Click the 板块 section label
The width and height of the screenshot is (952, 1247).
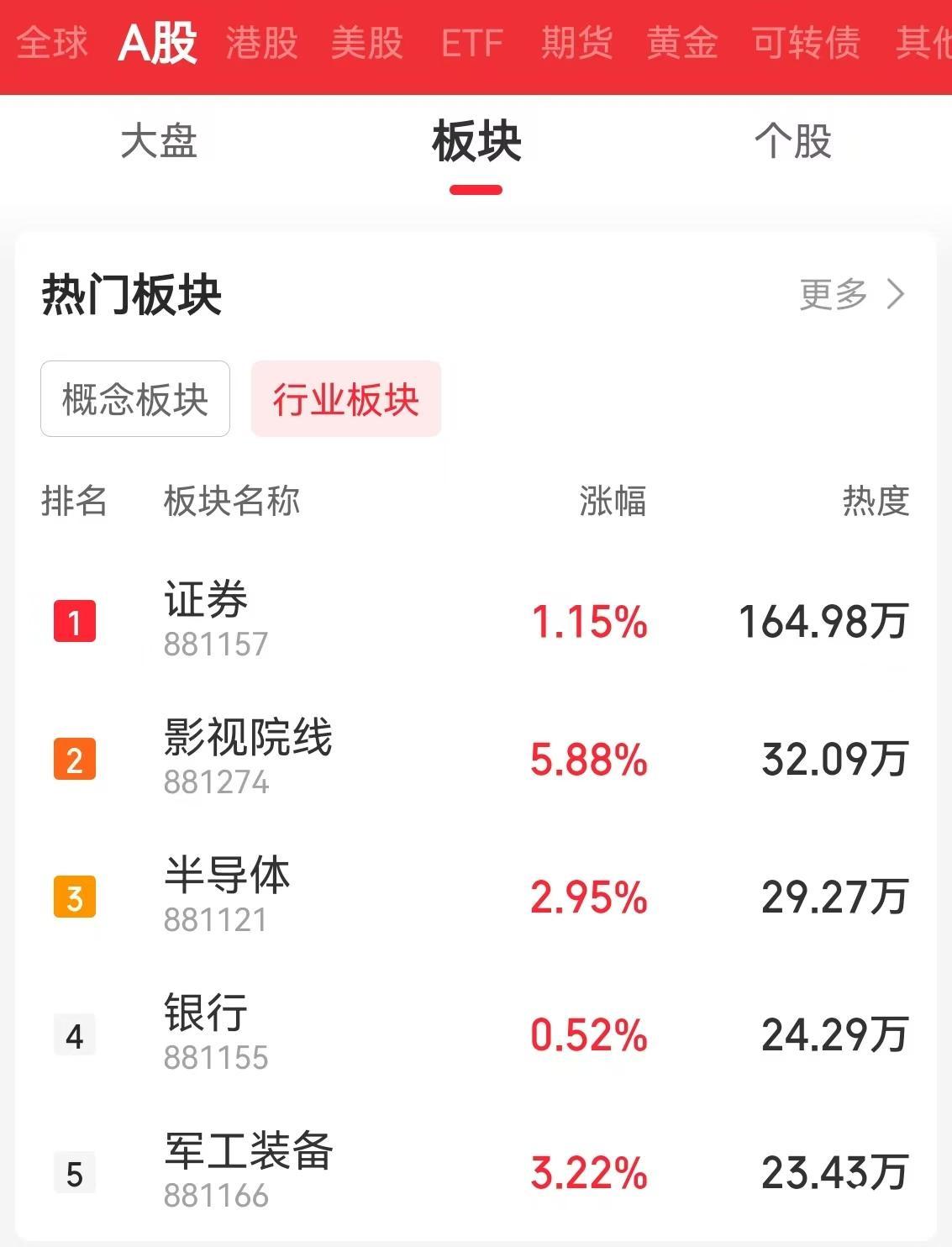[476, 143]
